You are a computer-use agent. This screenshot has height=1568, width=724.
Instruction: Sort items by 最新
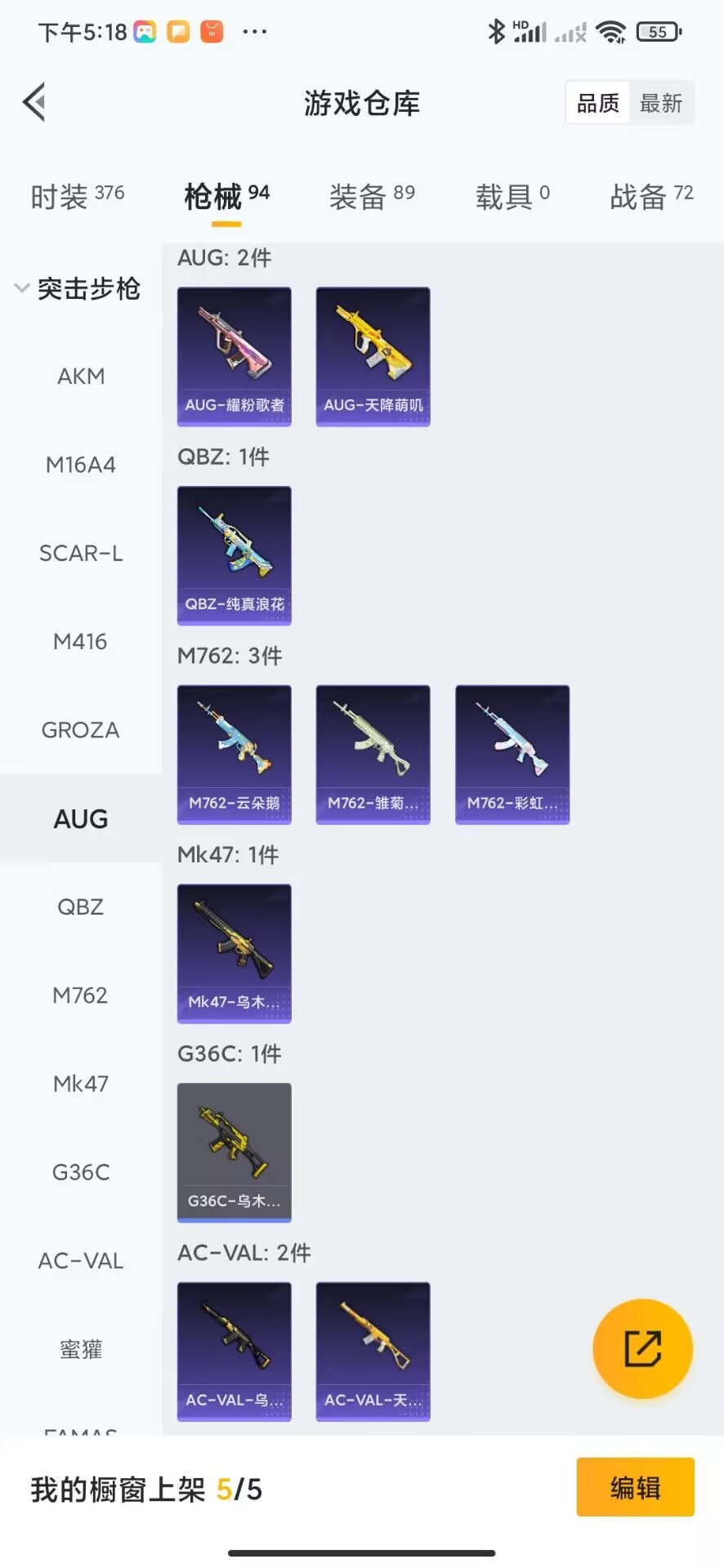pos(661,104)
